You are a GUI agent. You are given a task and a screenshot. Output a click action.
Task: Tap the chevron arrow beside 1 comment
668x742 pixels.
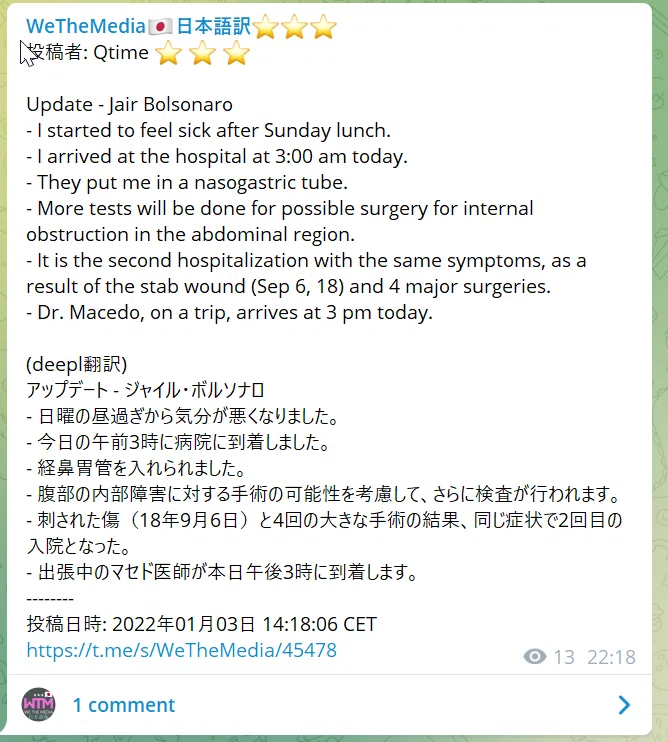(624, 705)
